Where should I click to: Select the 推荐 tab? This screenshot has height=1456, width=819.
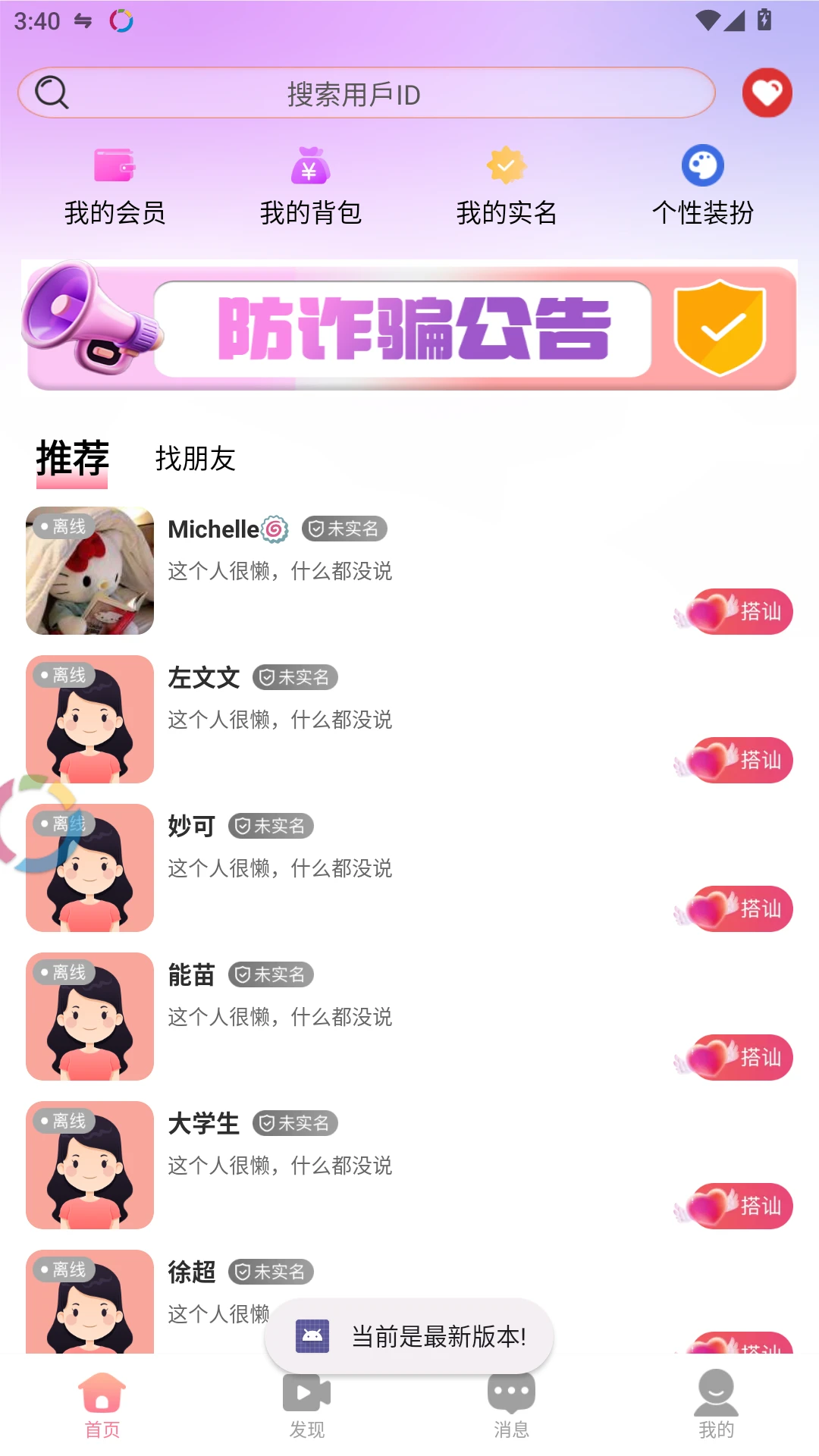pos(72,457)
